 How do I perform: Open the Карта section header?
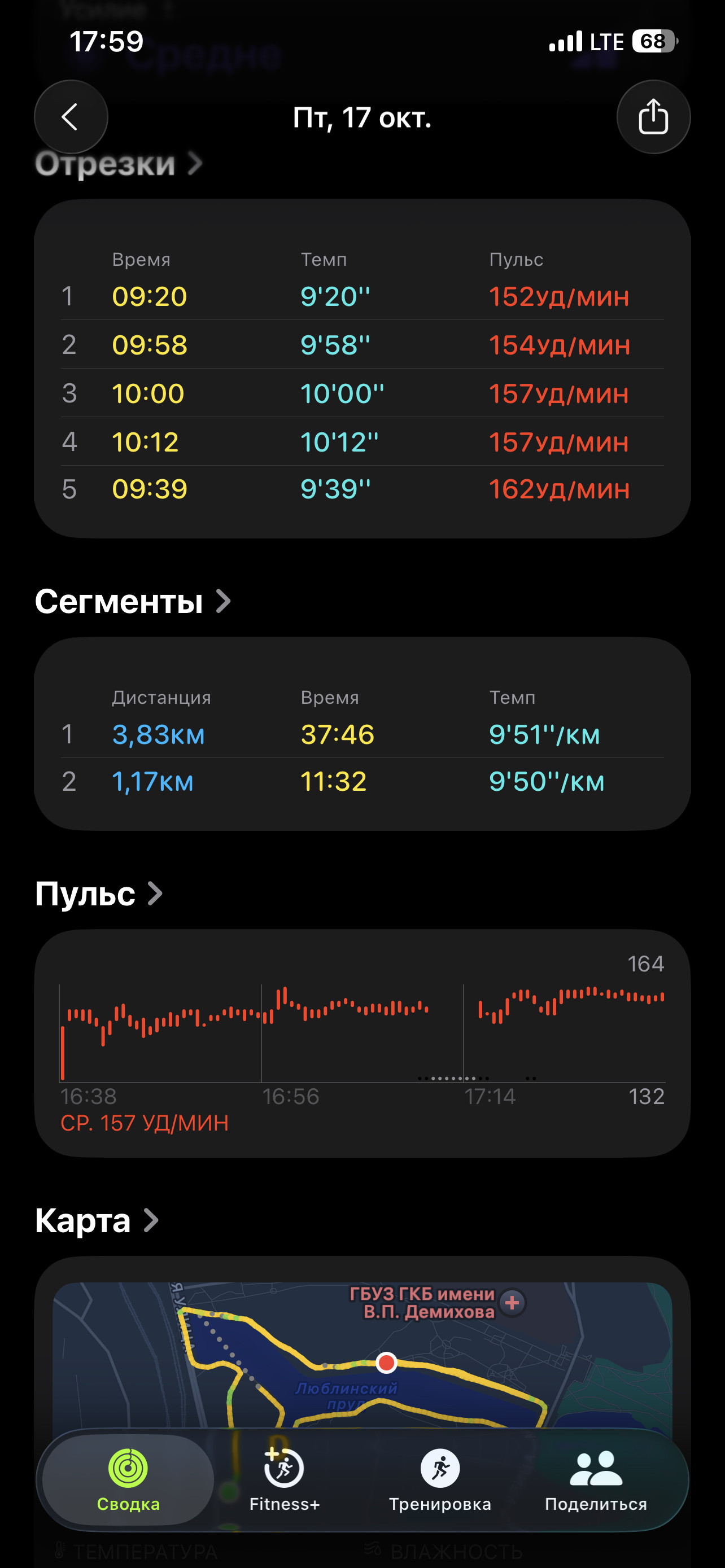pyautogui.click(x=97, y=1220)
